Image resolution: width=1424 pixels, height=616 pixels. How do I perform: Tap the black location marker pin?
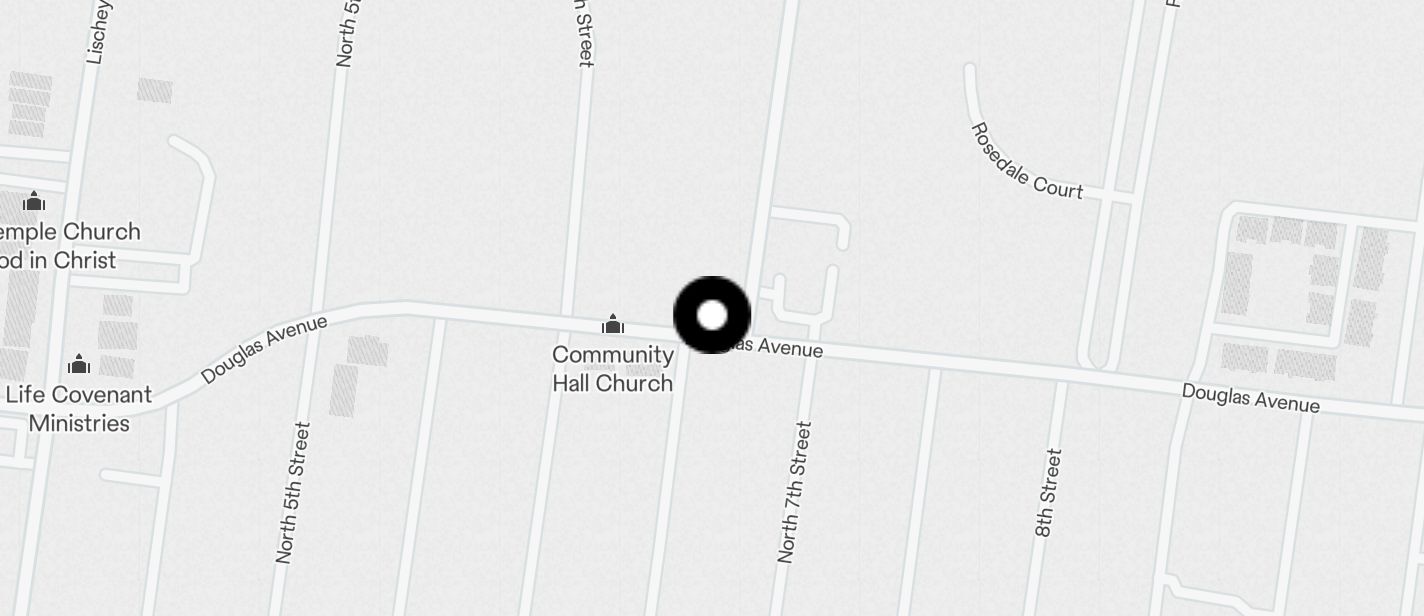[x=712, y=315]
